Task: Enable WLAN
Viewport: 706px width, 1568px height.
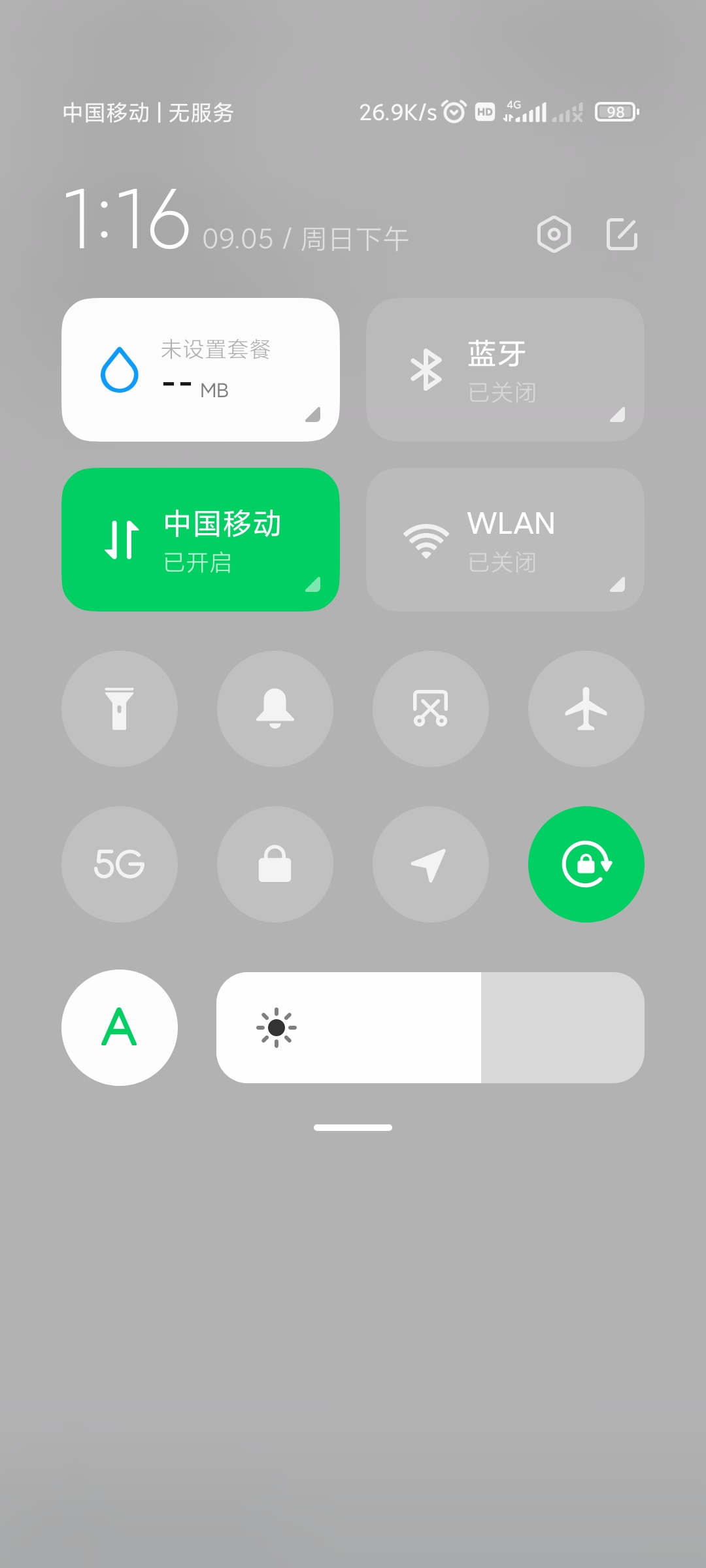Action: point(505,540)
